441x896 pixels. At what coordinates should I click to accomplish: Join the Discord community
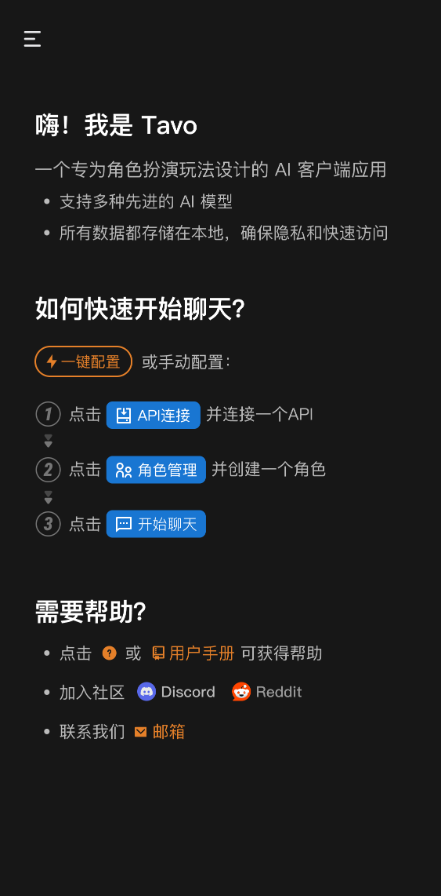[177, 692]
